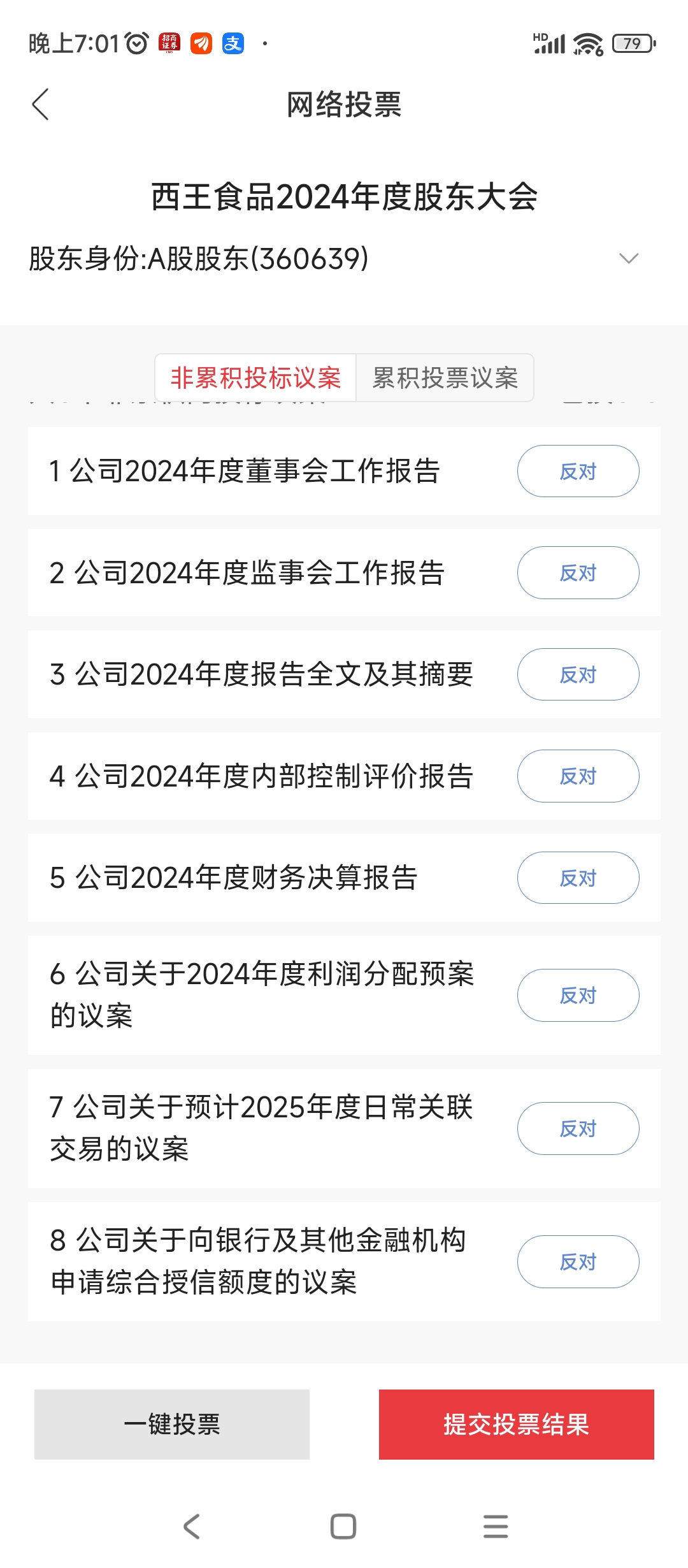Go to the system home screen
Viewport: 688px width, 1568px height.
tap(343, 1526)
